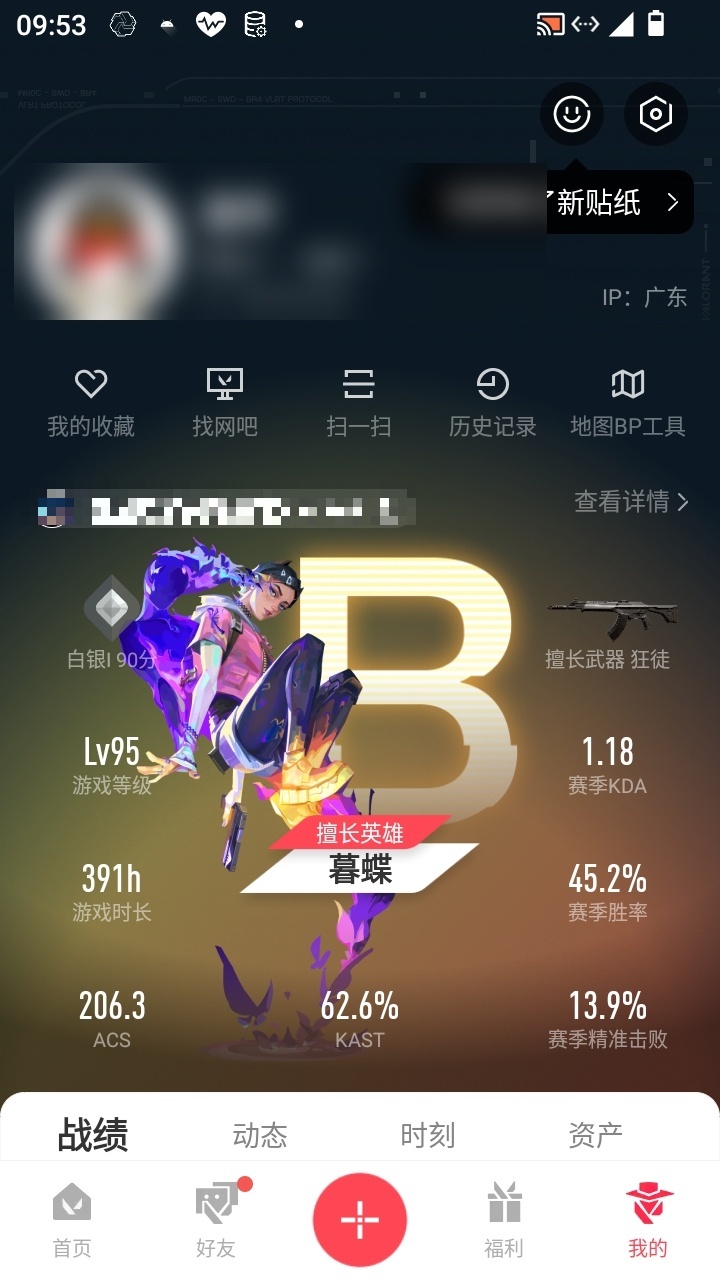Open the hexagon settings icon
720x1280 pixels.
click(656, 114)
